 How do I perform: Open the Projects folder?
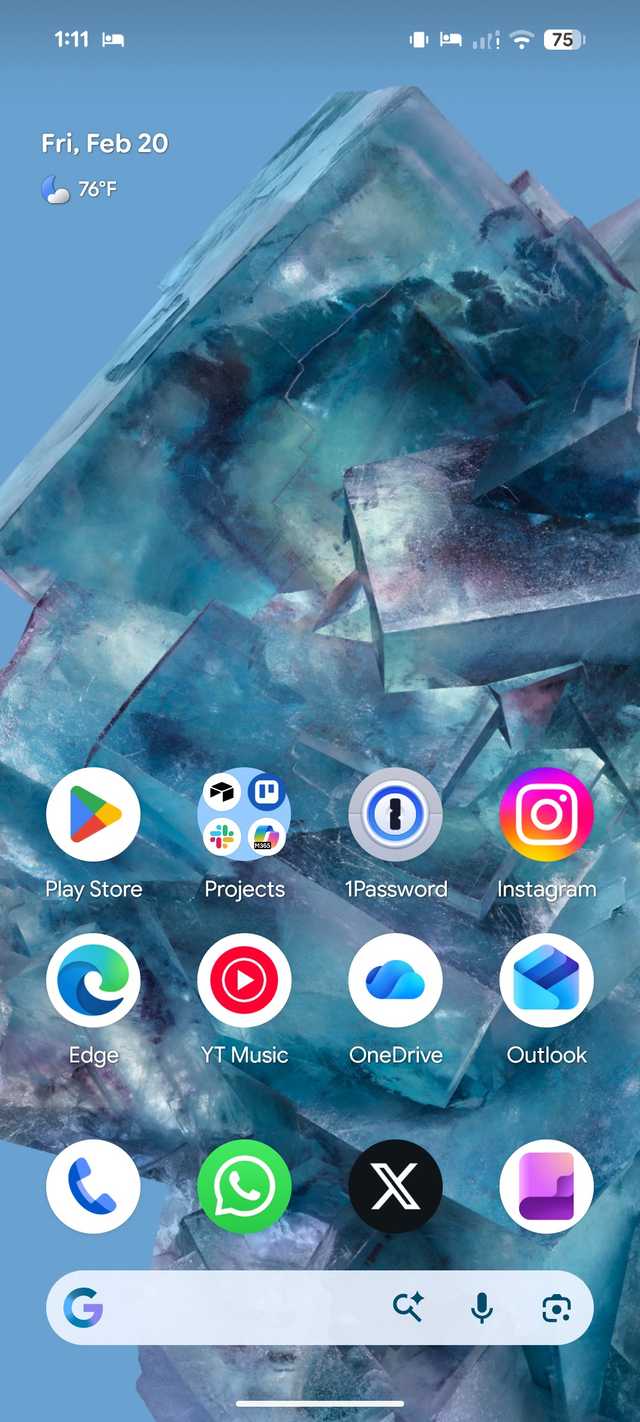[244, 815]
